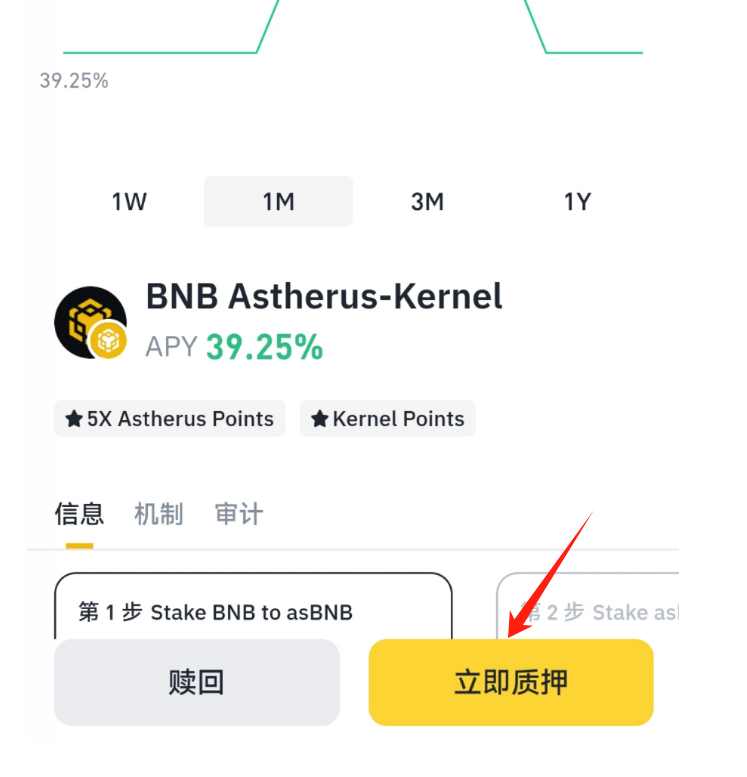Switch chart range to 1M
The image size is (747, 777).
[x=278, y=202]
